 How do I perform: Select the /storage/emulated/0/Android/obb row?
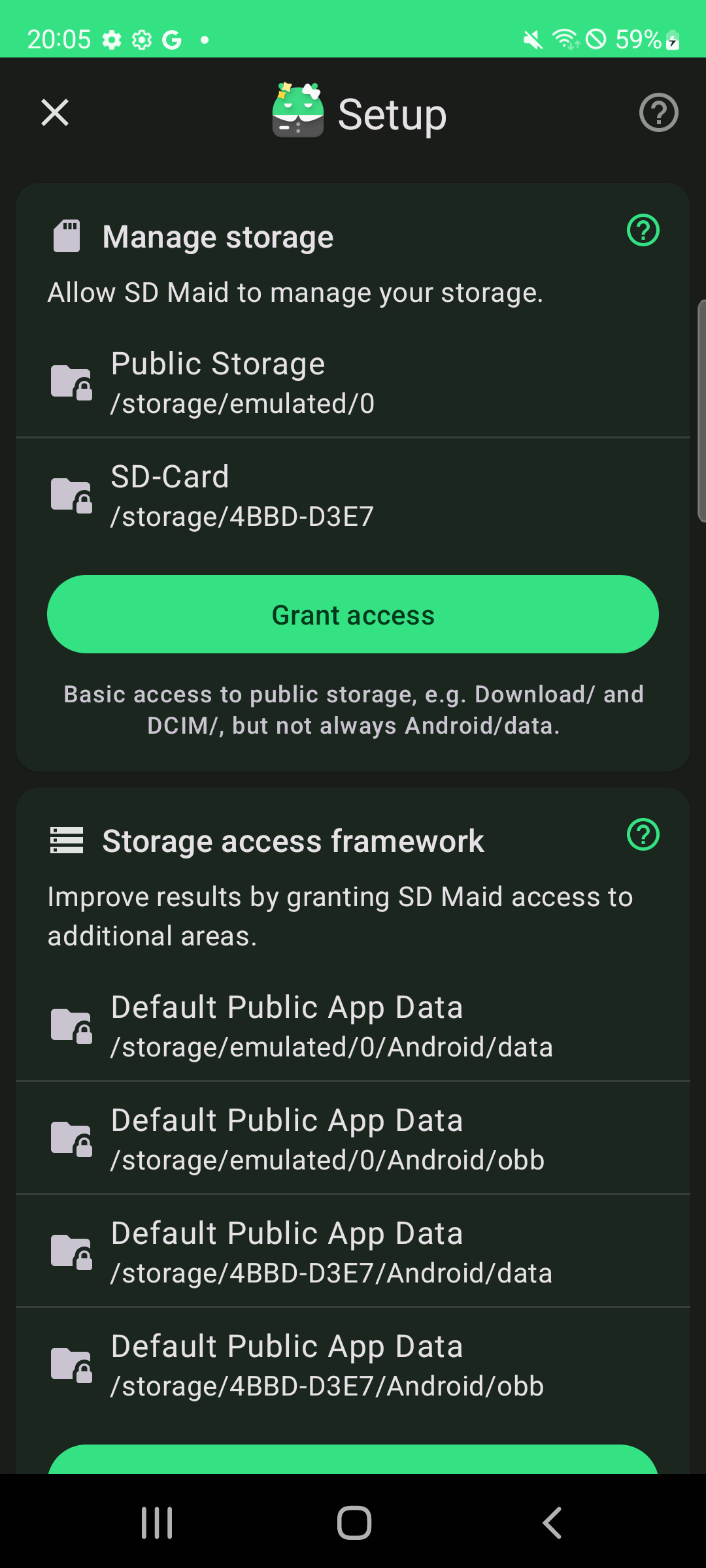pyautogui.click(x=353, y=1139)
